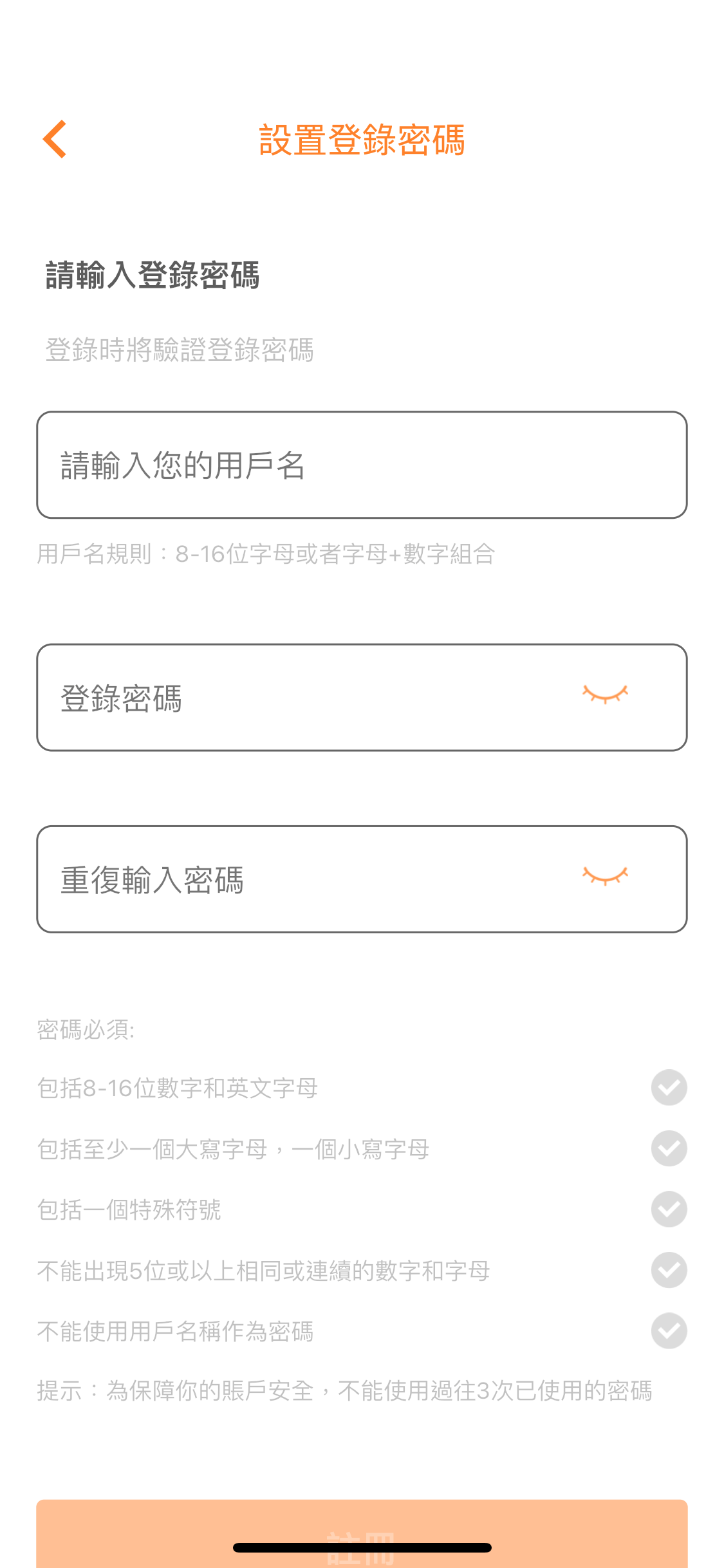Tap the username input field
Viewport: 724px width, 1568px height.
(x=362, y=465)
